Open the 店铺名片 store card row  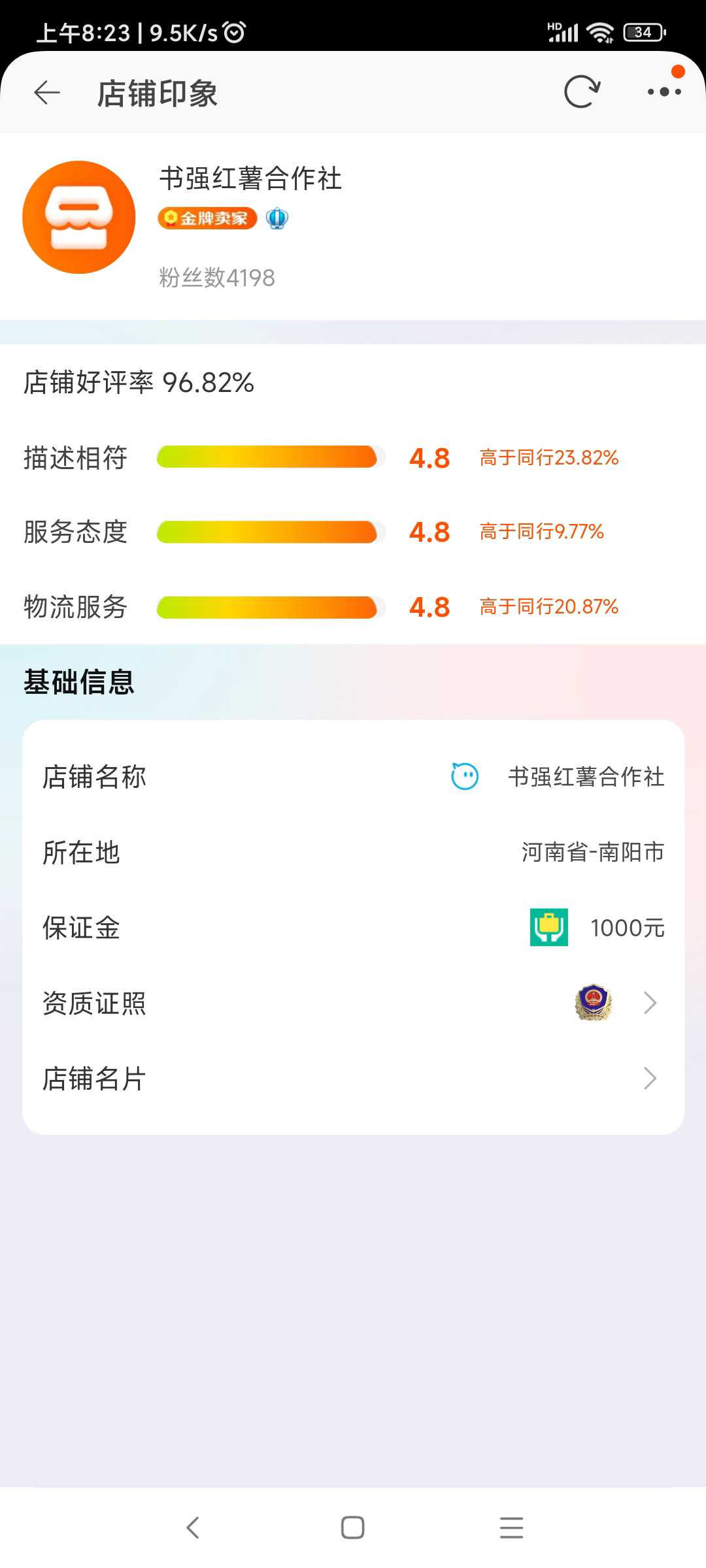point(353,1078)
